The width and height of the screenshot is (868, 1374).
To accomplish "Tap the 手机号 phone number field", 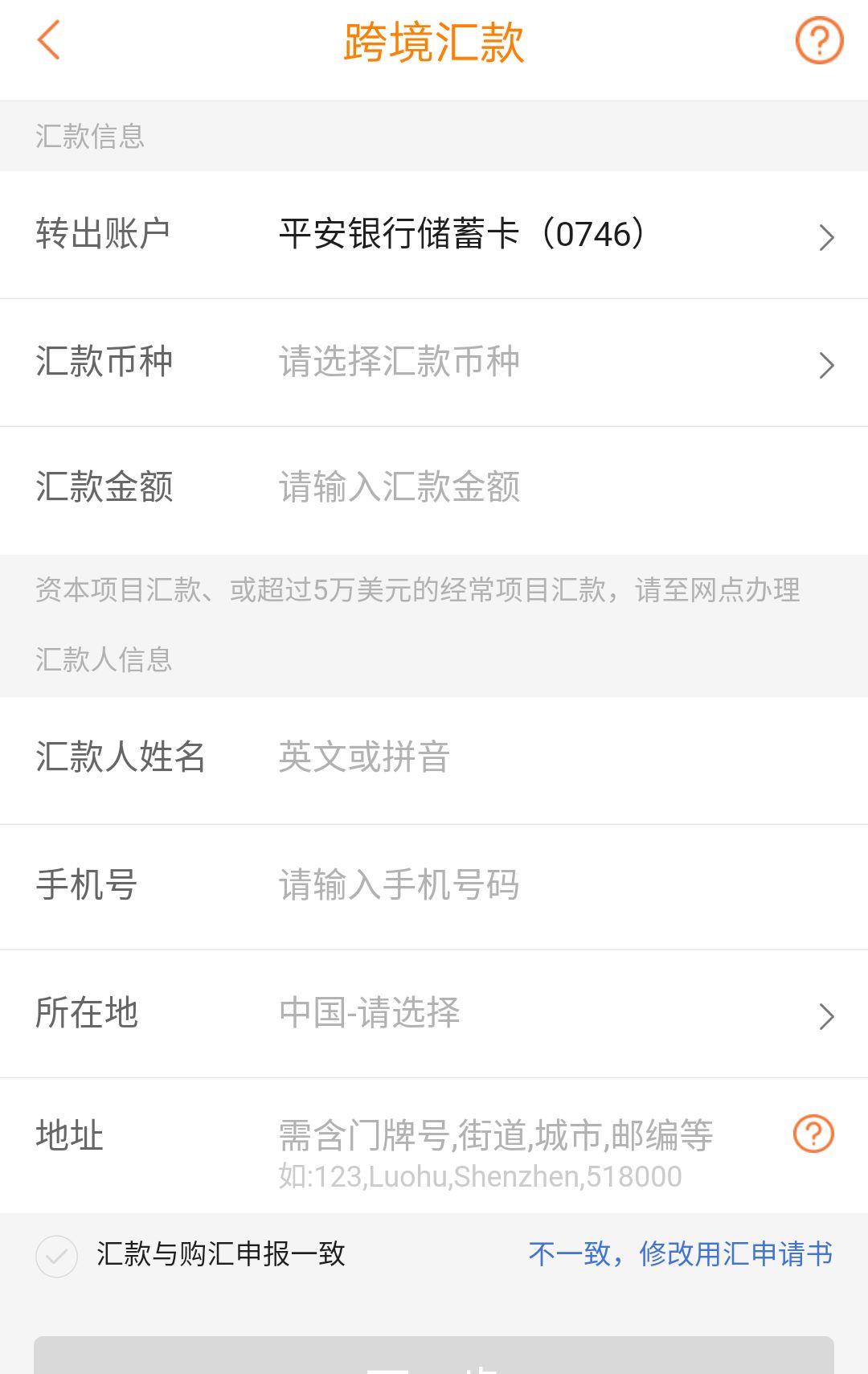I will point(399,886).
